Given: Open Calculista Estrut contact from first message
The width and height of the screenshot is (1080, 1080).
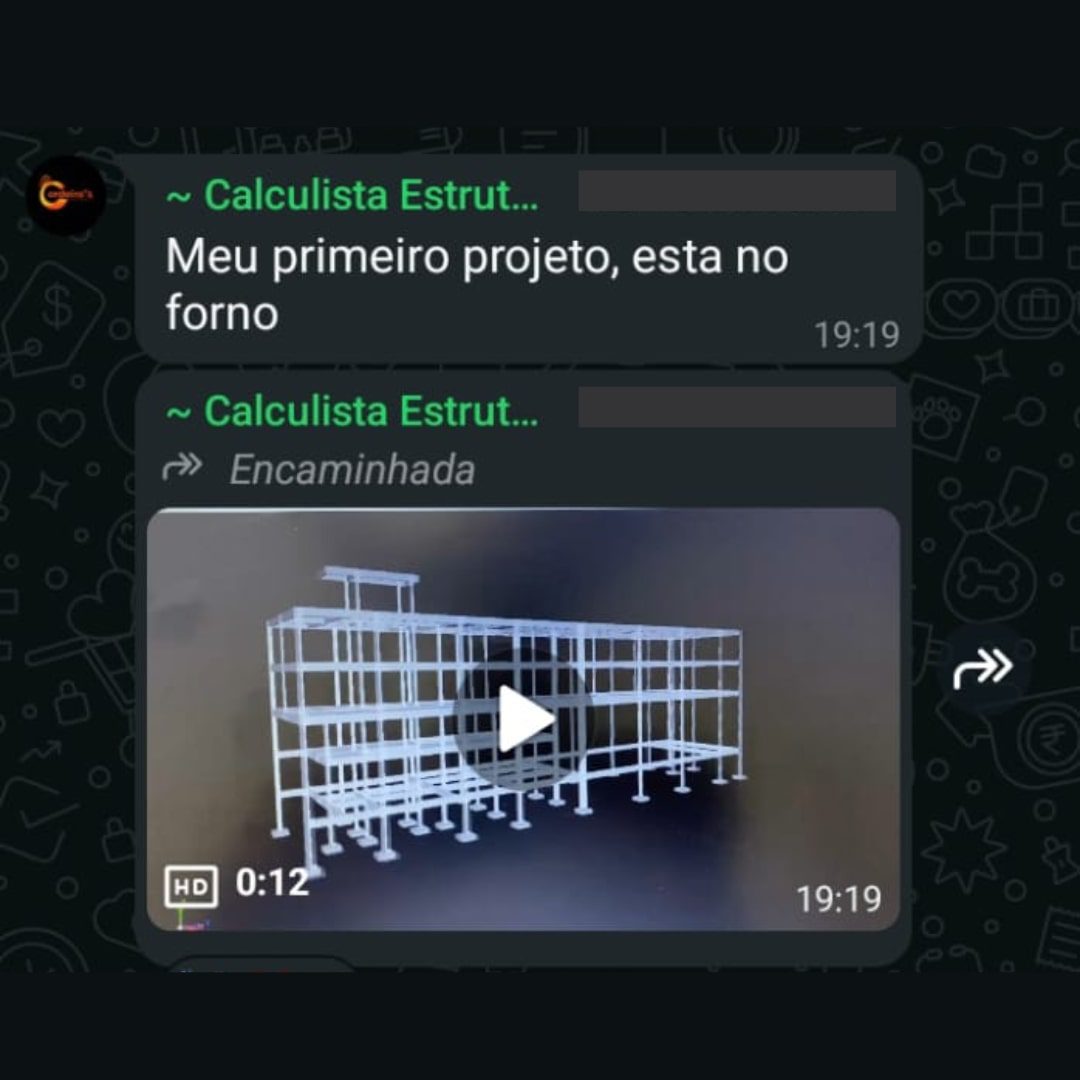Looking at the screenshot, I should (x=353, y=196).
